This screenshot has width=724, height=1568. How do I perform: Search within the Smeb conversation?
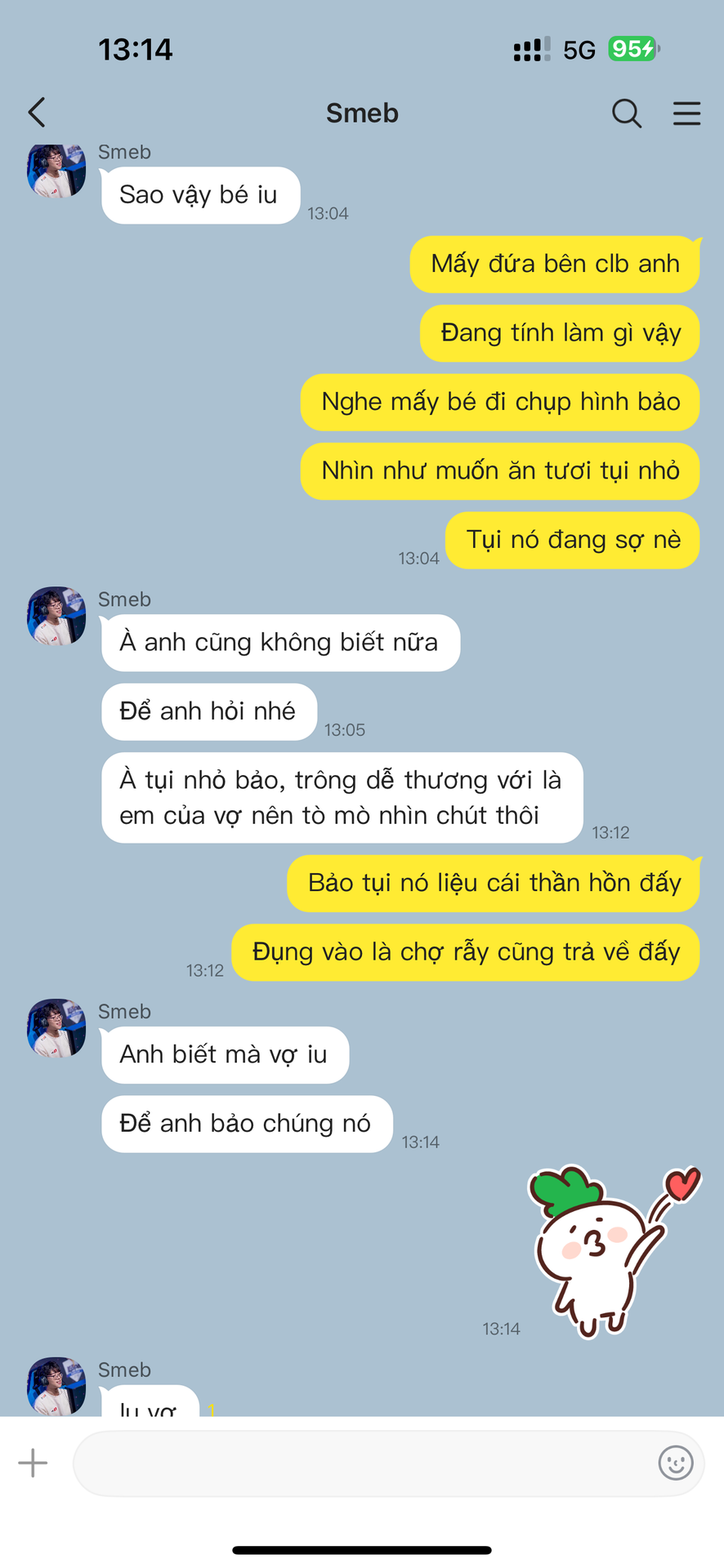626,114
